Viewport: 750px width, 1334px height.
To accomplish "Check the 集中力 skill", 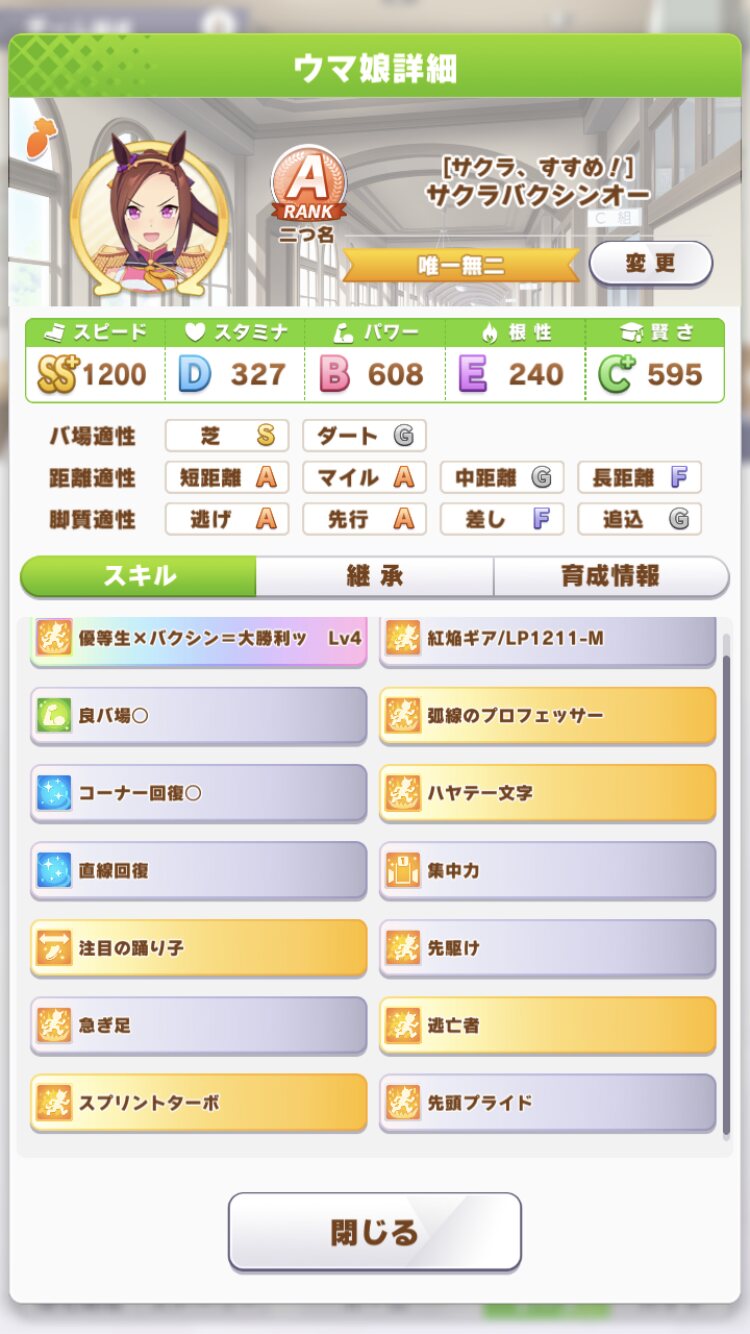I will pyautogui.click(x=547, y=870).
